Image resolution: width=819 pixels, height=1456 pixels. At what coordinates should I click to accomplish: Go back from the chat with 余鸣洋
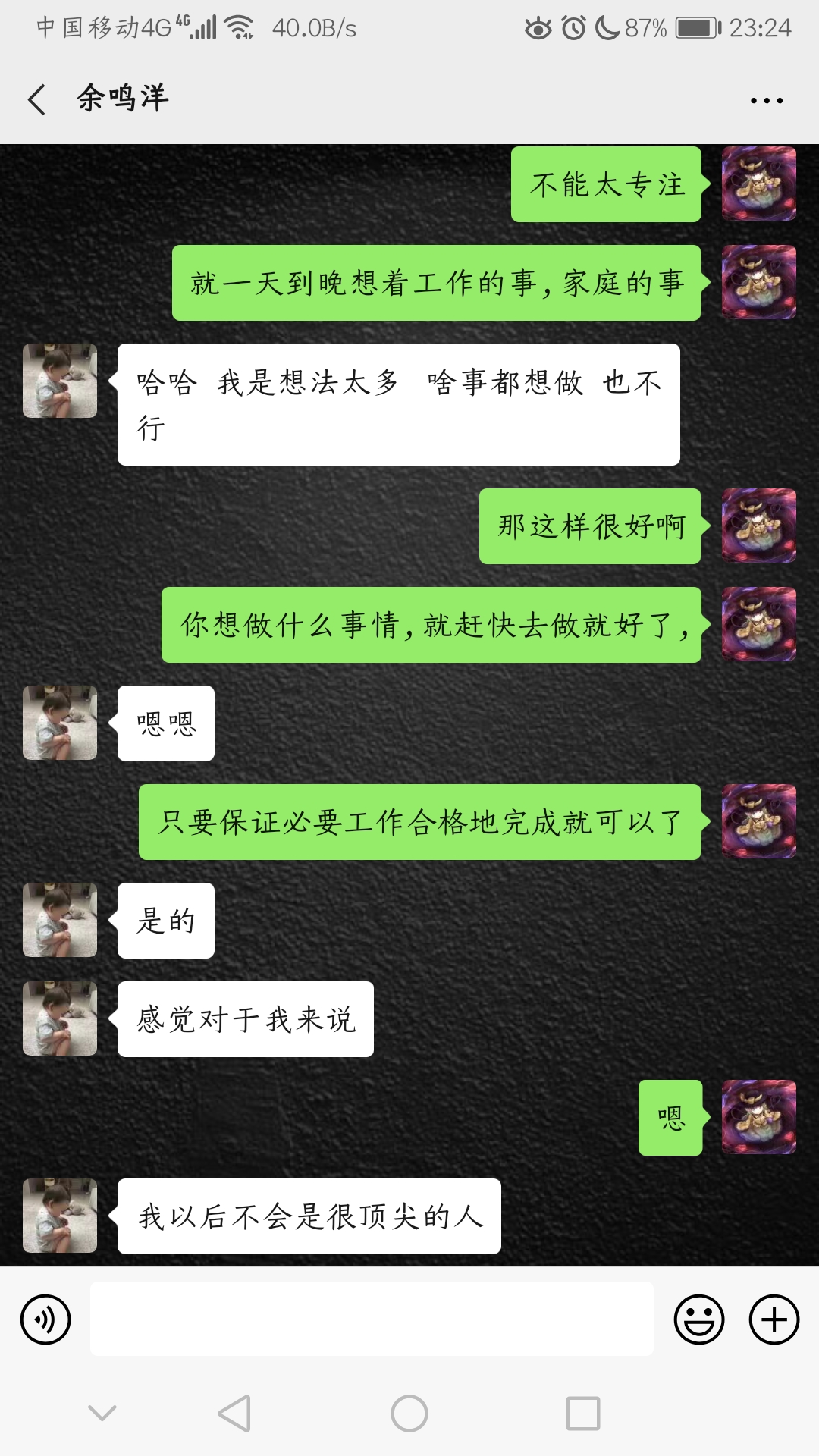pos(36,99)
